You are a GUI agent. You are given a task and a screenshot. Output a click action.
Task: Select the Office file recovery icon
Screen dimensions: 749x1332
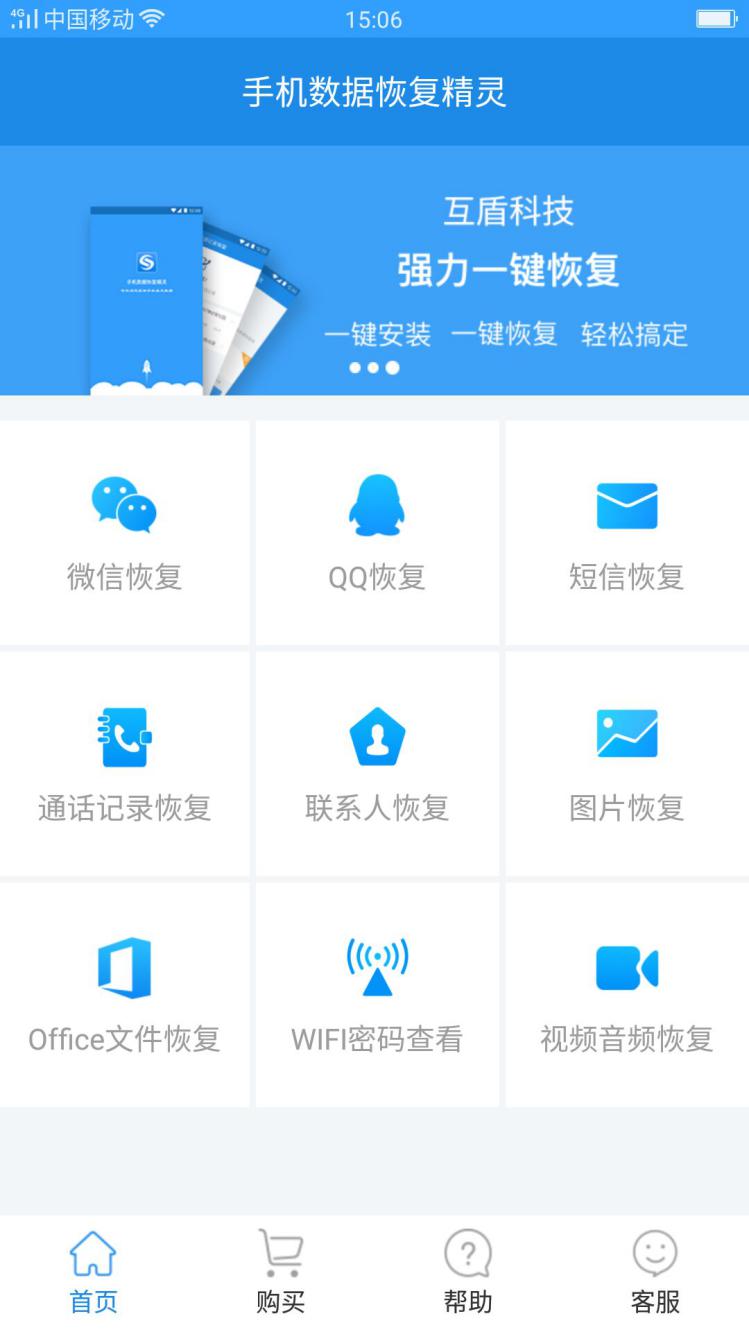pos(124,967)
